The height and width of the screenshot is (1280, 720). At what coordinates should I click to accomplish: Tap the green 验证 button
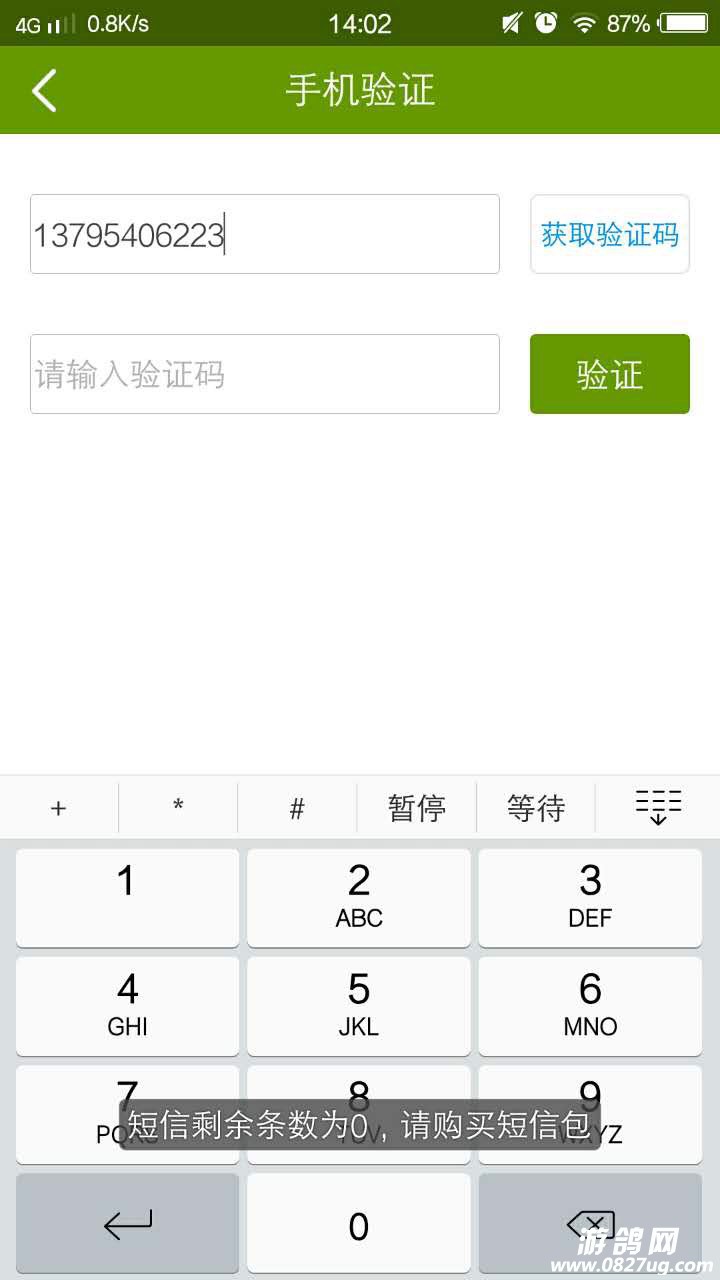point(609,374)
